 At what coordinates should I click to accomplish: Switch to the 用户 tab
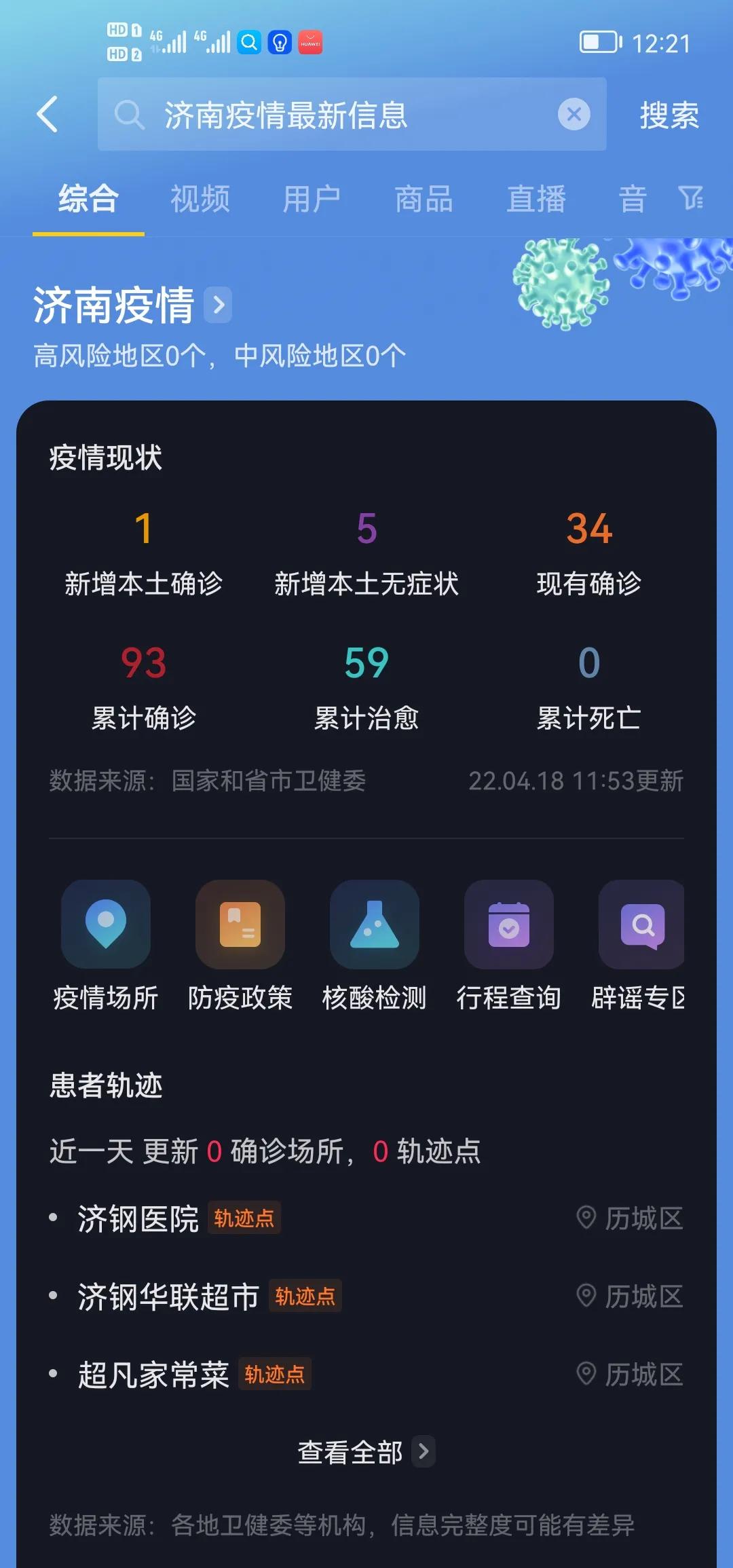[x=312, y=200]
